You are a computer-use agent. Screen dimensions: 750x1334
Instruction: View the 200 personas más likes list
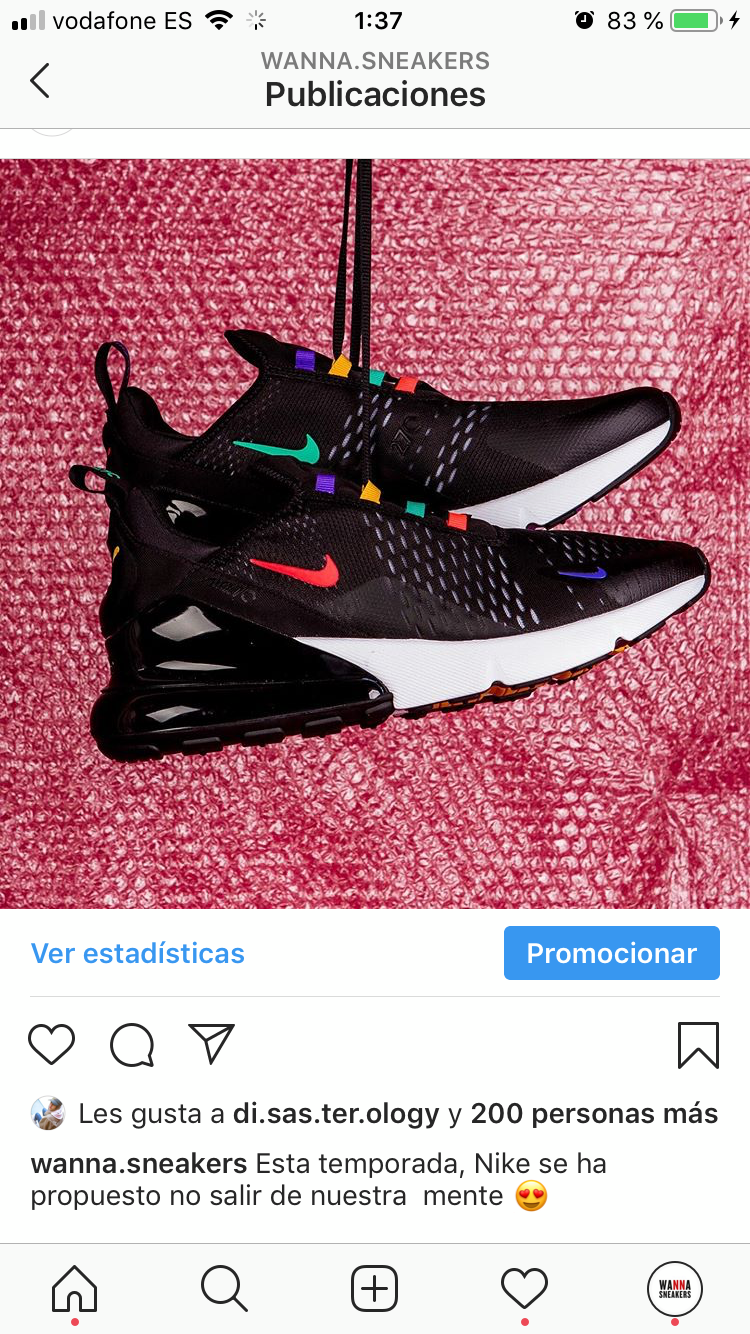click(594, 1114)
